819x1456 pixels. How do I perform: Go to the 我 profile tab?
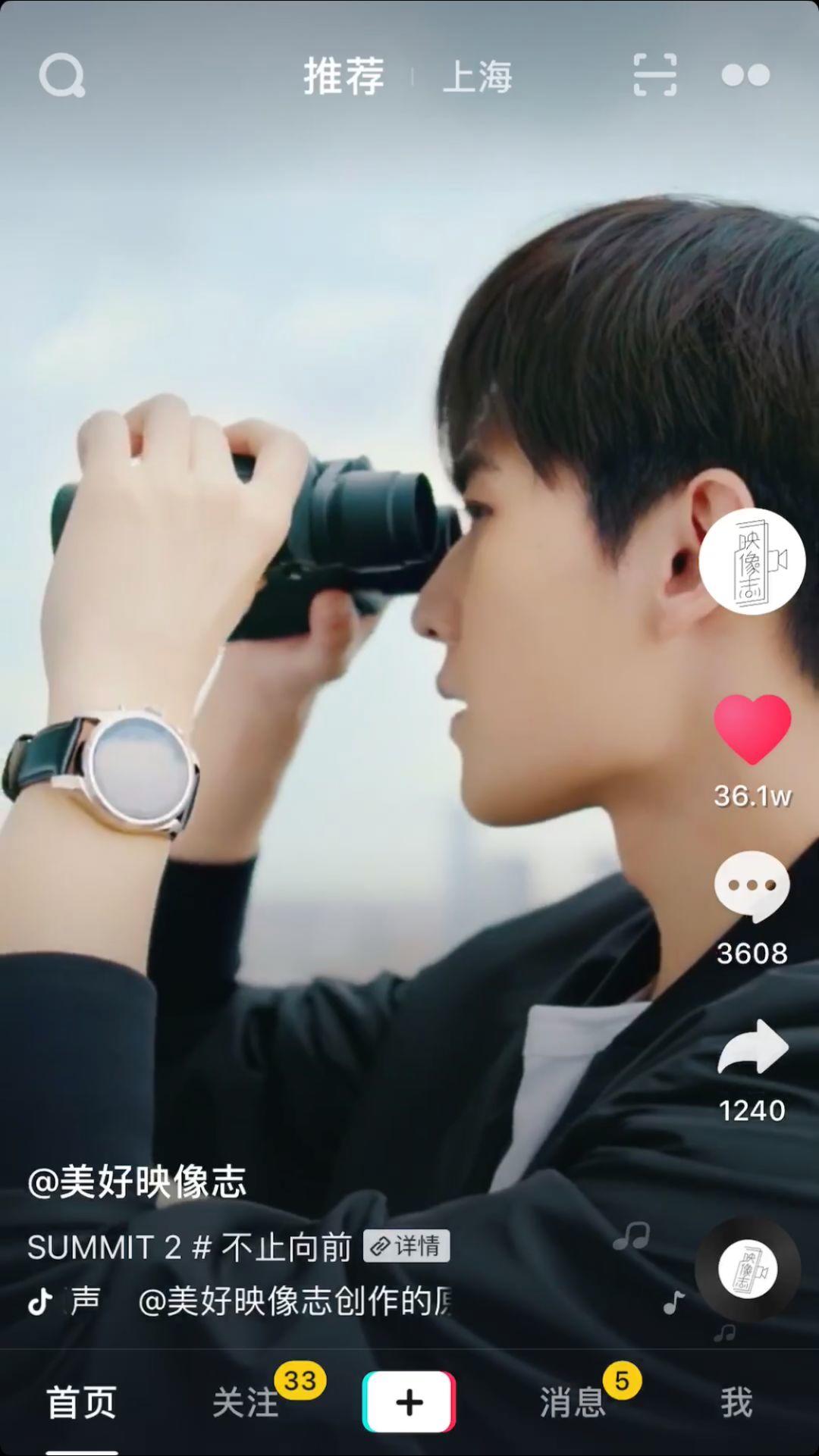point(736,1402)
